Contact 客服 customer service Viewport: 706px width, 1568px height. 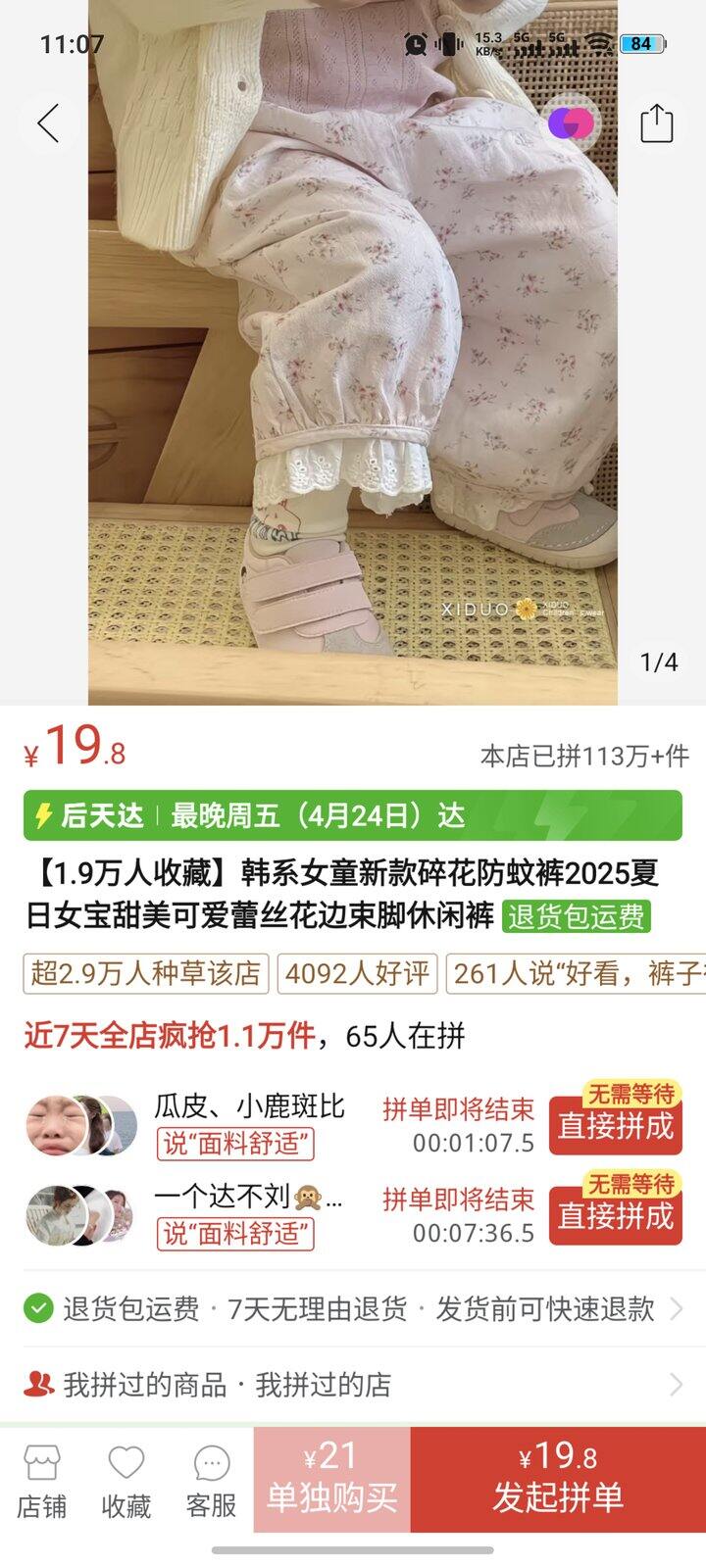(x=211, y=1482)
